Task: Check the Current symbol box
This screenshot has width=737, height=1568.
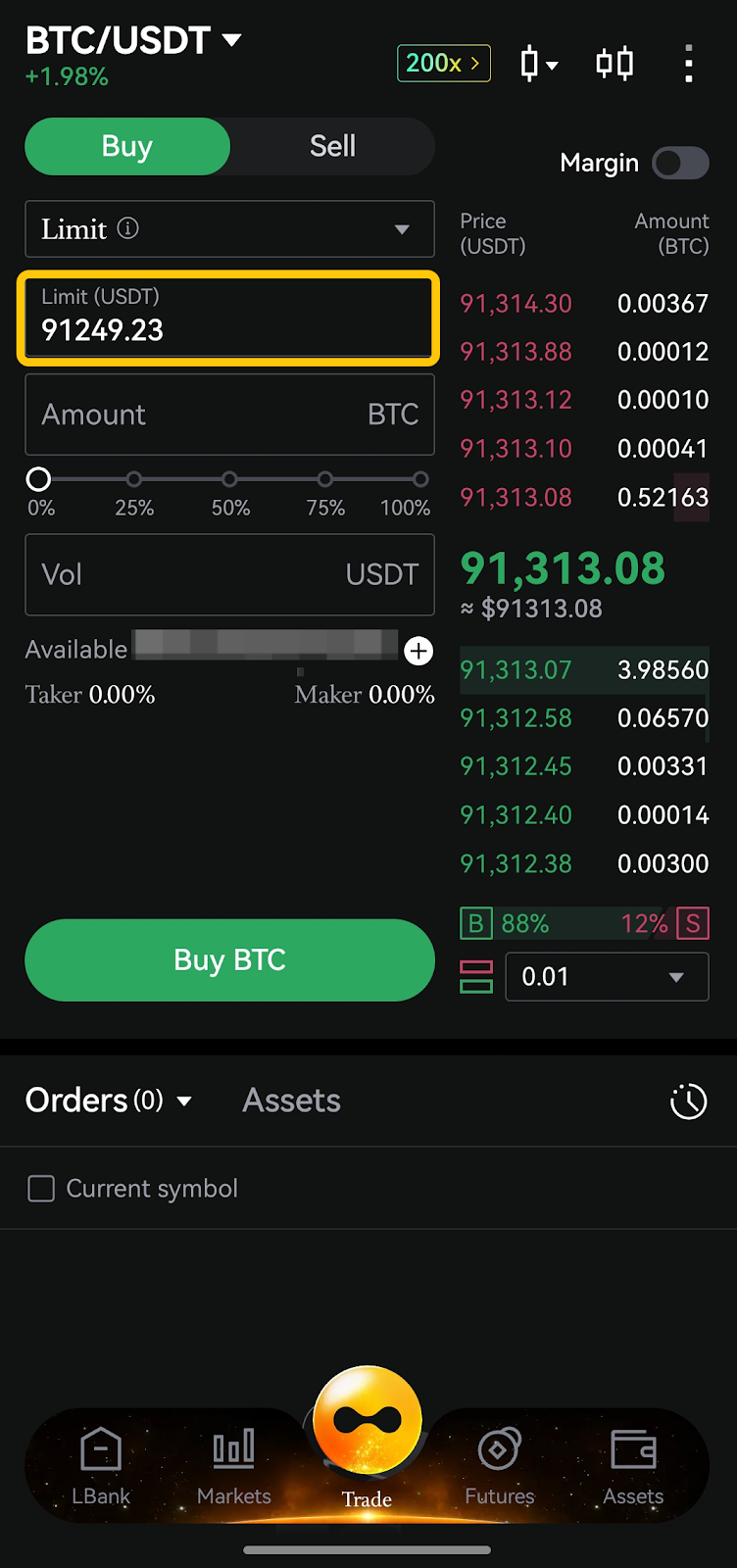Action: click(x=41, y=1189)
